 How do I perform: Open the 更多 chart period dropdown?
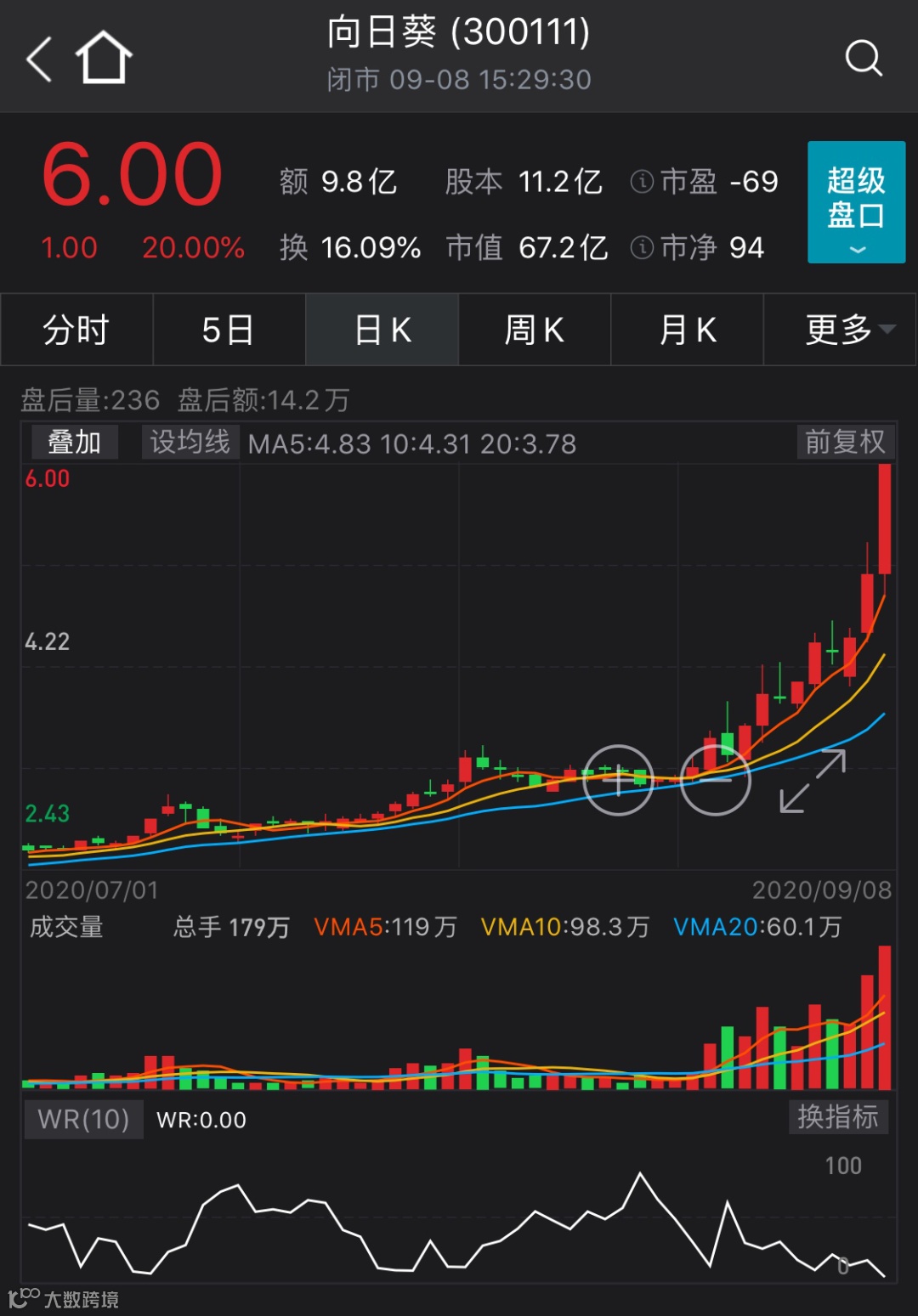pyautogui.click(x=841, y=330)
